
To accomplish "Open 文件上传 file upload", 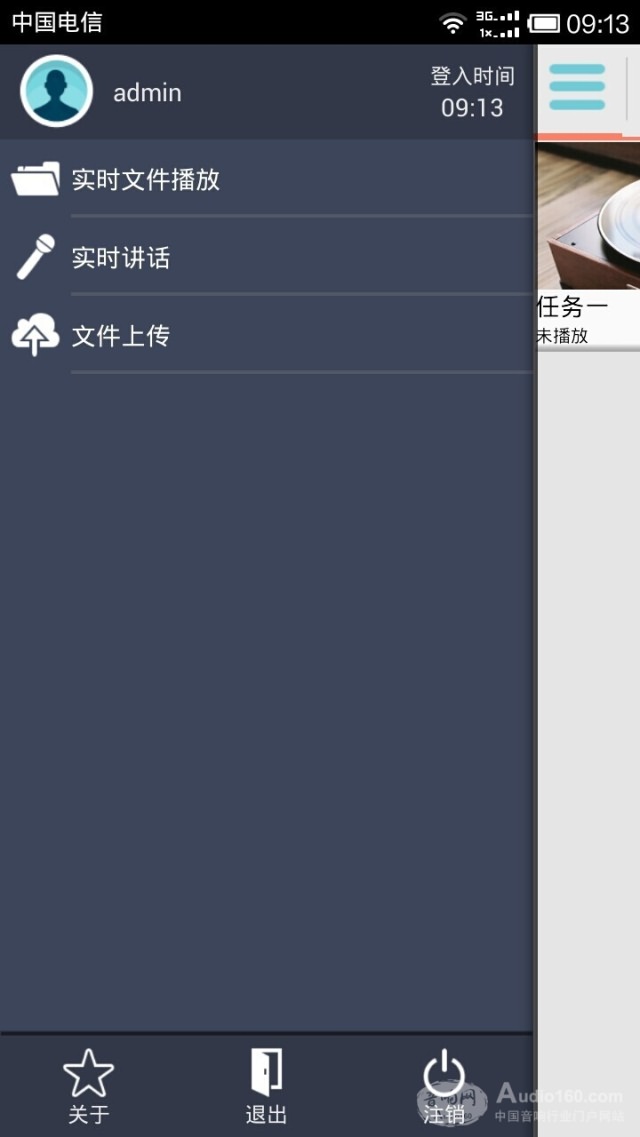I will pyautogui.click(x=120, y=336).
